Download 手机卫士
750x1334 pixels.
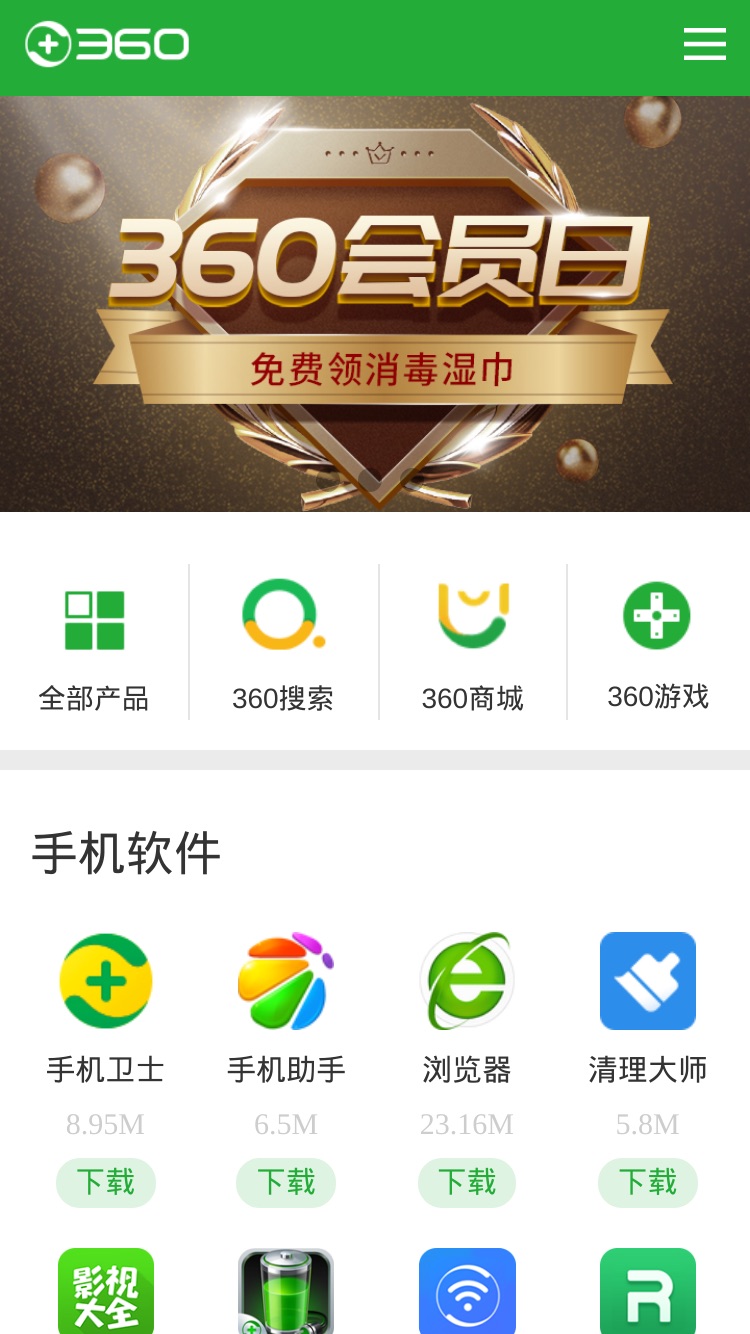coord(106,1183)
